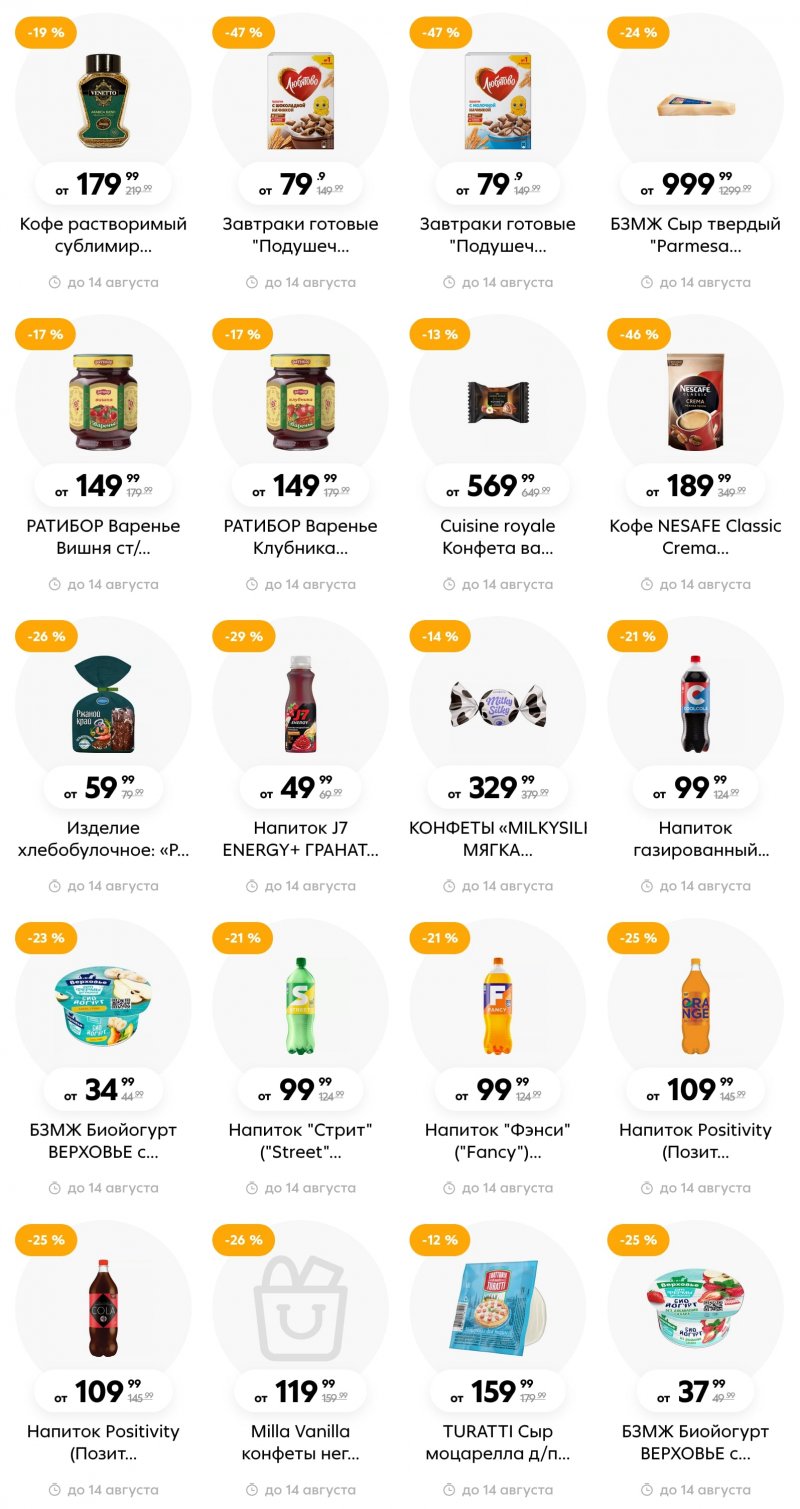This screenshot has width=800, height=1509.
Task: Open Напиток газированный cola card for 99.99
Action: pos(695,704)
